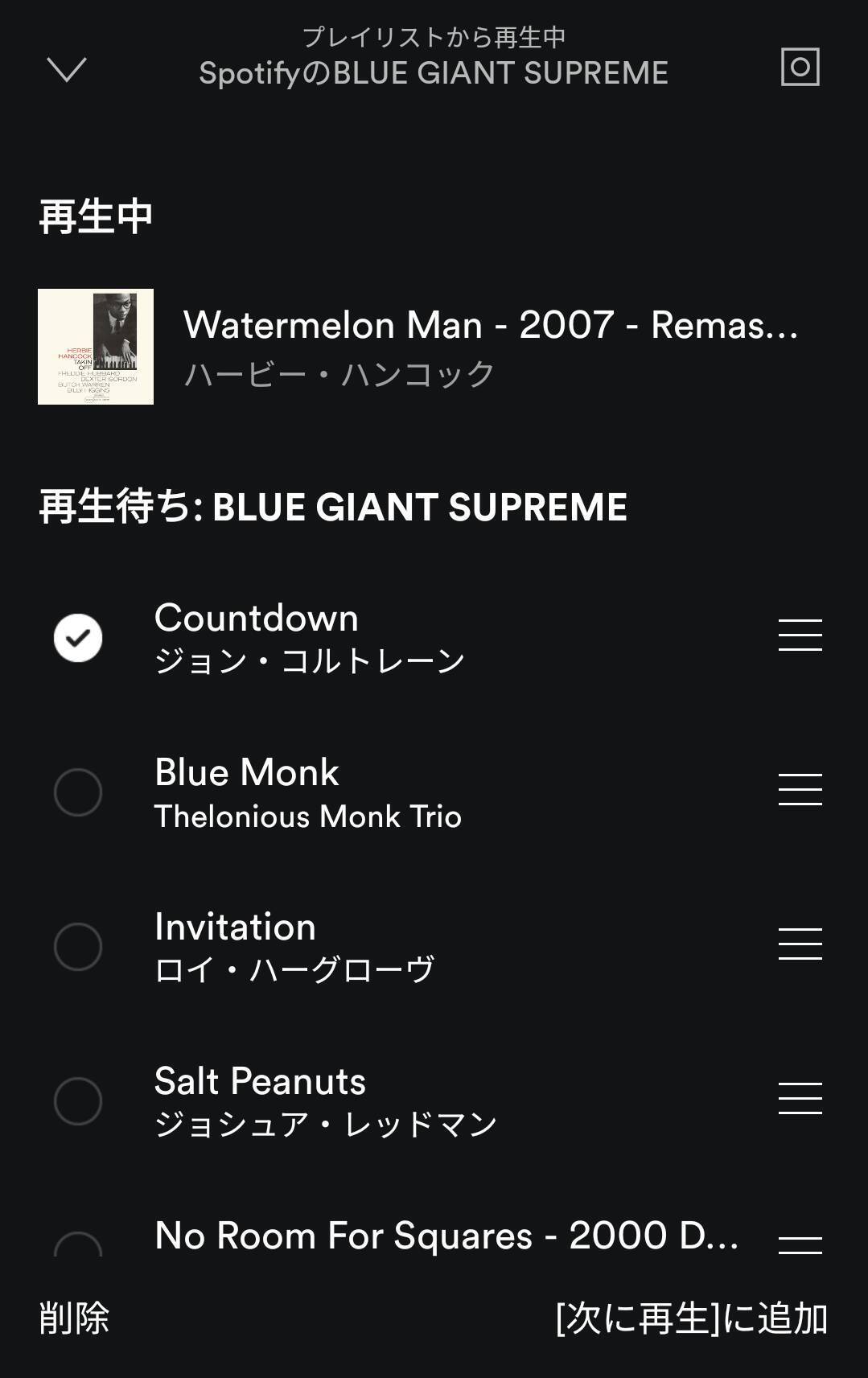The width and height of the screenshot is (868, 1378).
Task: Play No Room For Squares track
Action: tap(446, 1236)
